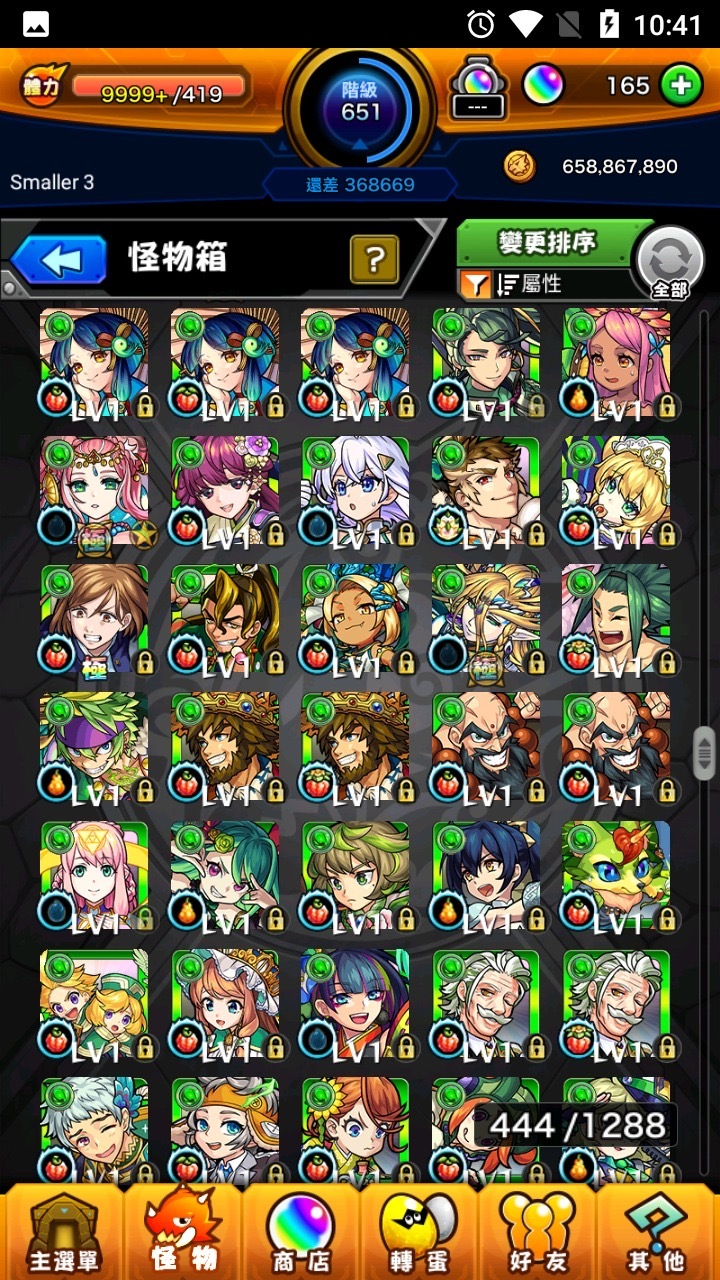
Task: Tap the rank 651 level circle
Action: coord(360,105)
